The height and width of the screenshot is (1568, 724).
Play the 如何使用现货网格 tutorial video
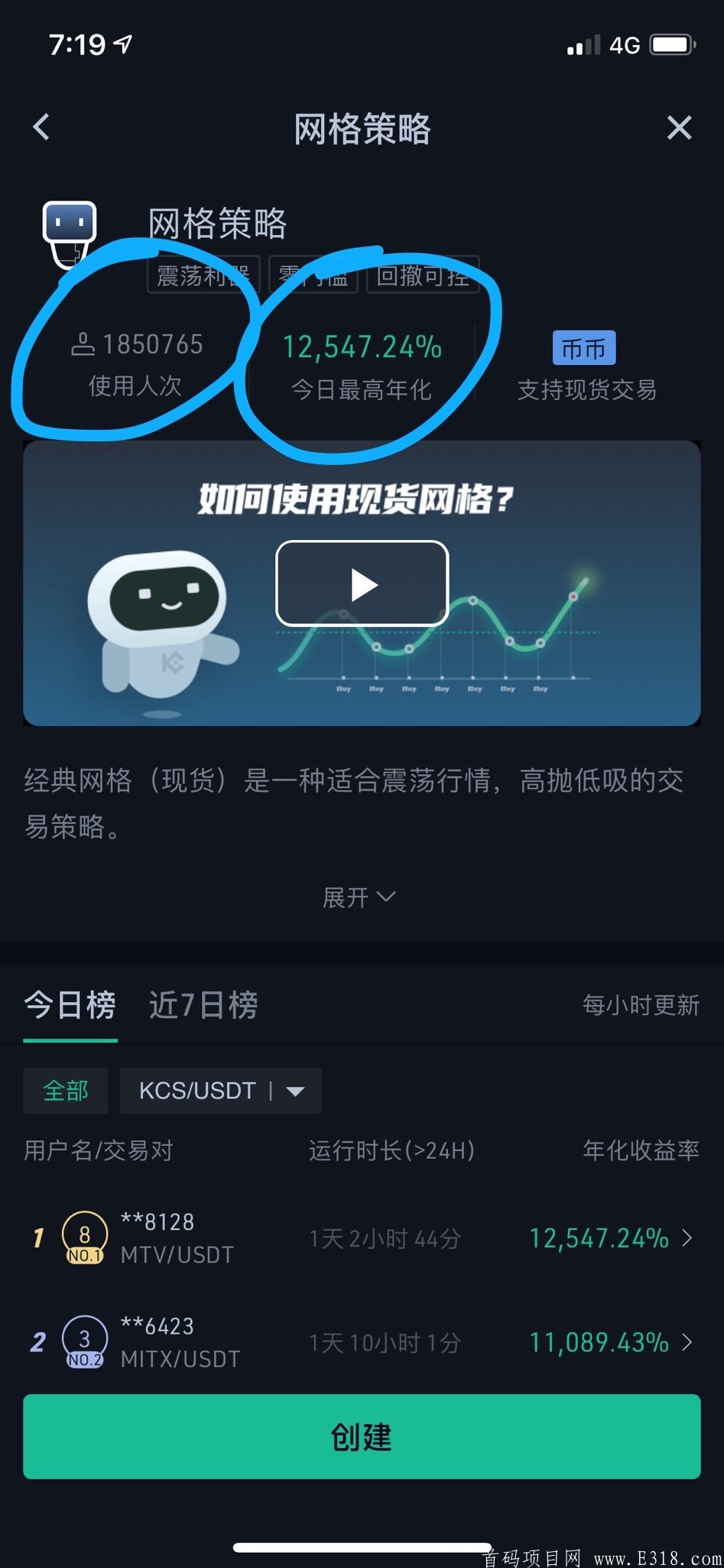click(362, 584)
